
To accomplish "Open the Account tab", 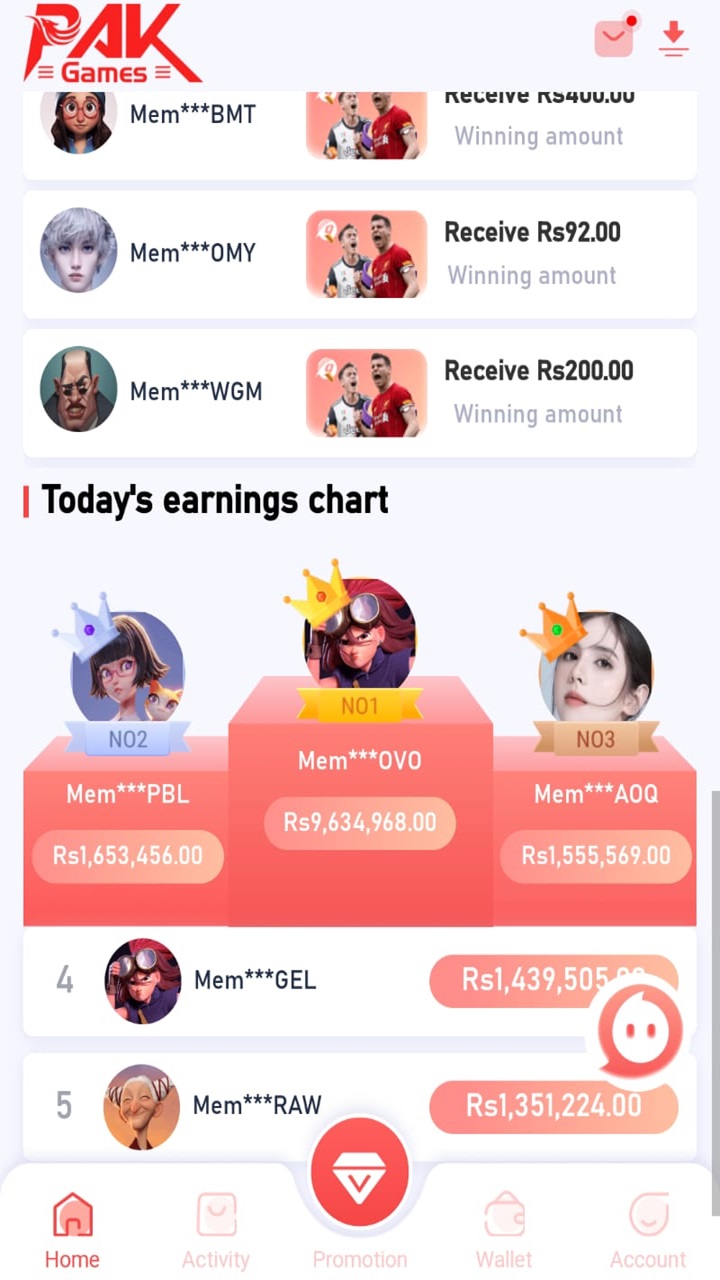I will coord(648,1230).
